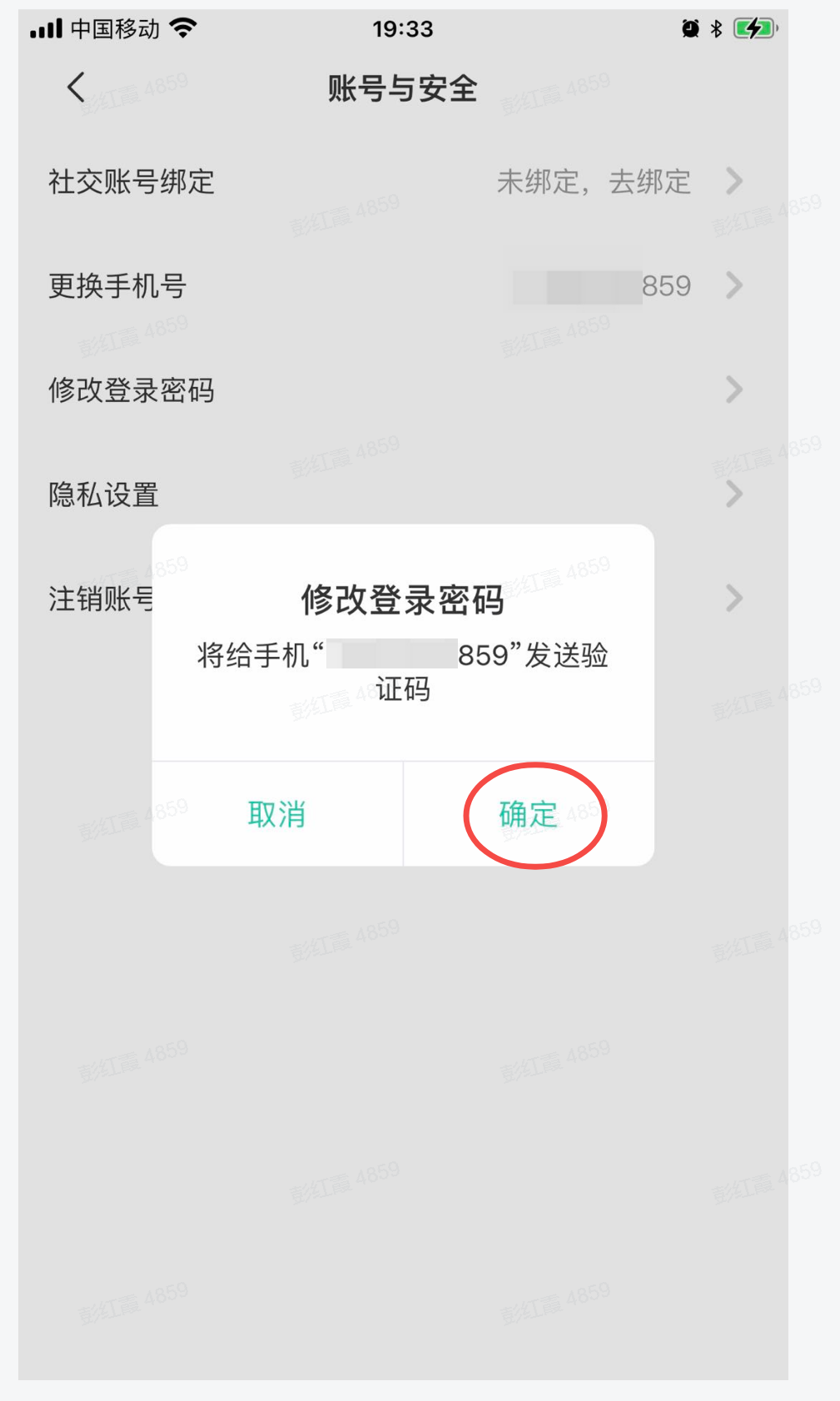
Task: Confirm sending the verification code (确定)
Action: pyautogui.click(x=529, y=814)
